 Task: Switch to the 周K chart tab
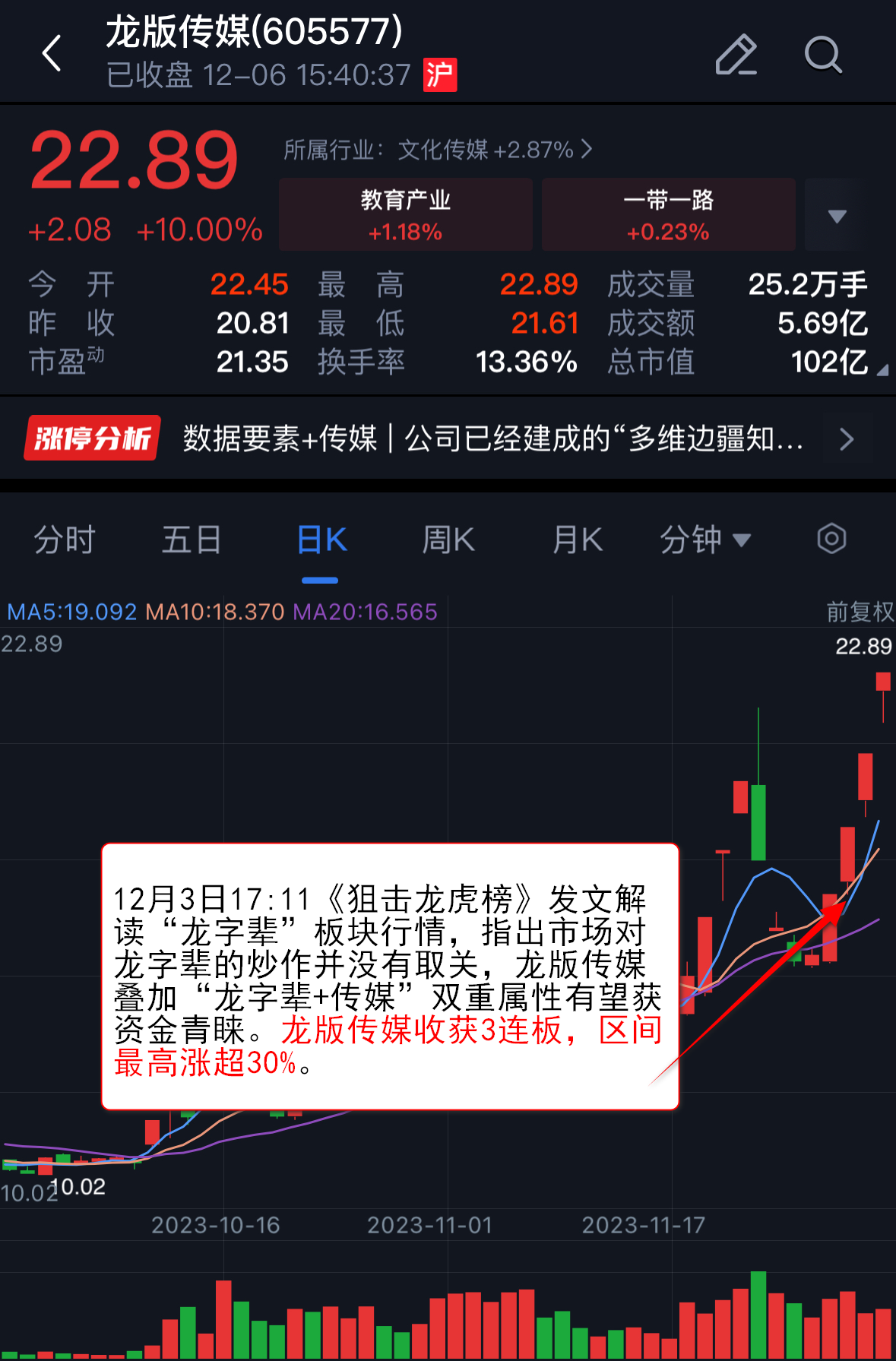click(448, 540)
